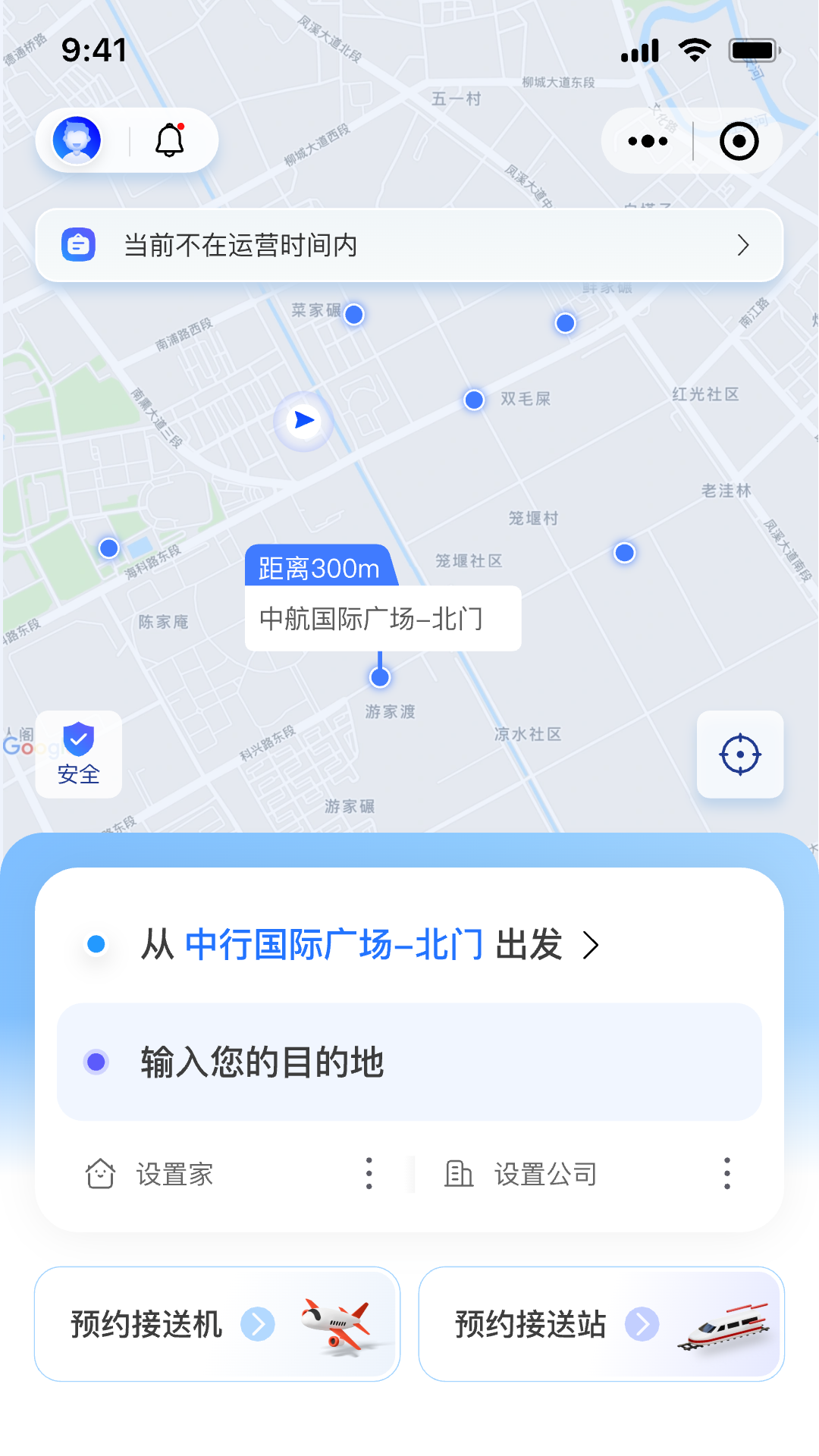Open the 当前不在运营时间内 notice details
Screen dimensions: 819x1456
tap(409, 246)
